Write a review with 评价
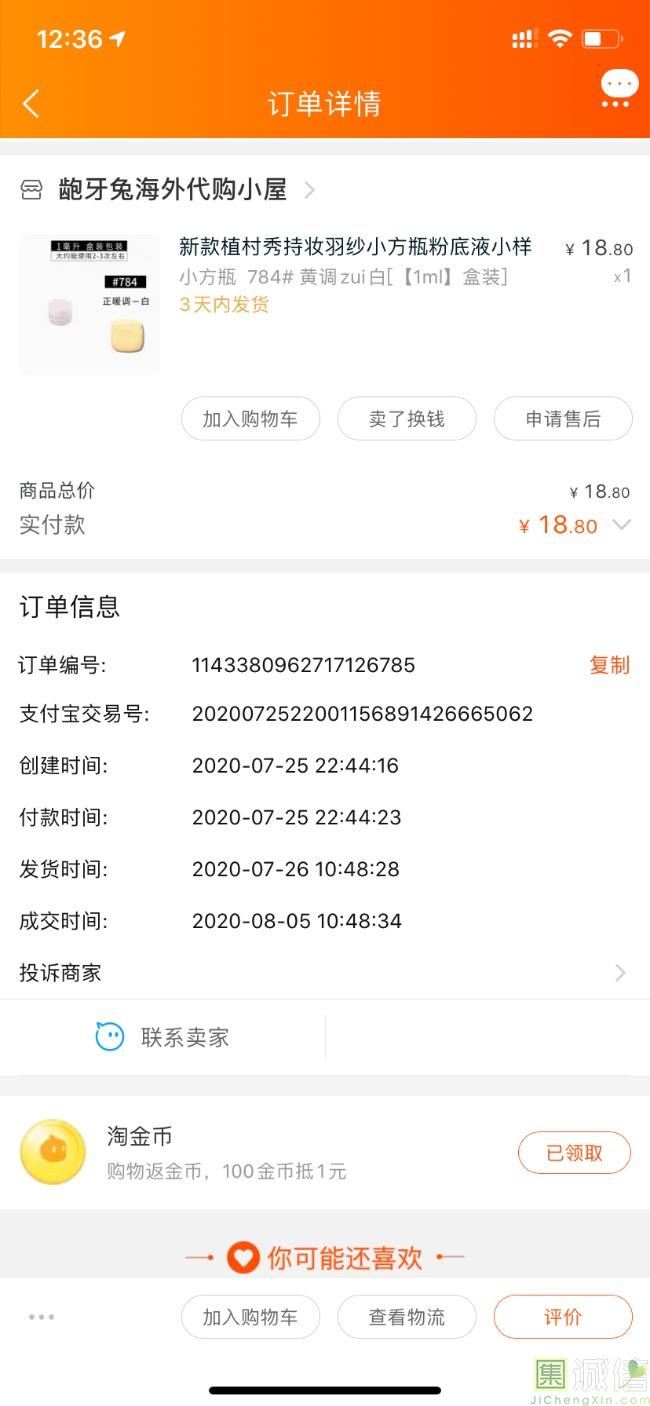The image size is (650, 1406). tap(563, 1317)
